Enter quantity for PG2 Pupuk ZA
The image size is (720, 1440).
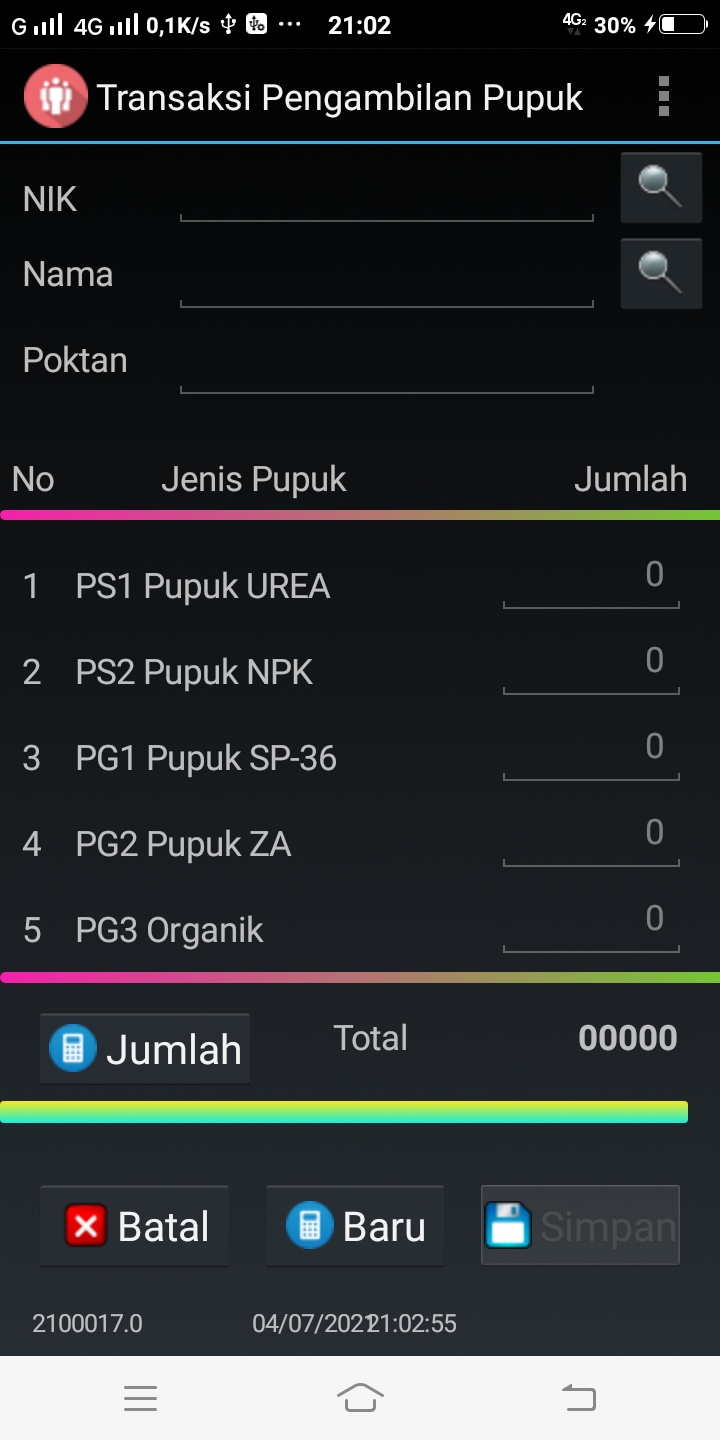point(591,837)
